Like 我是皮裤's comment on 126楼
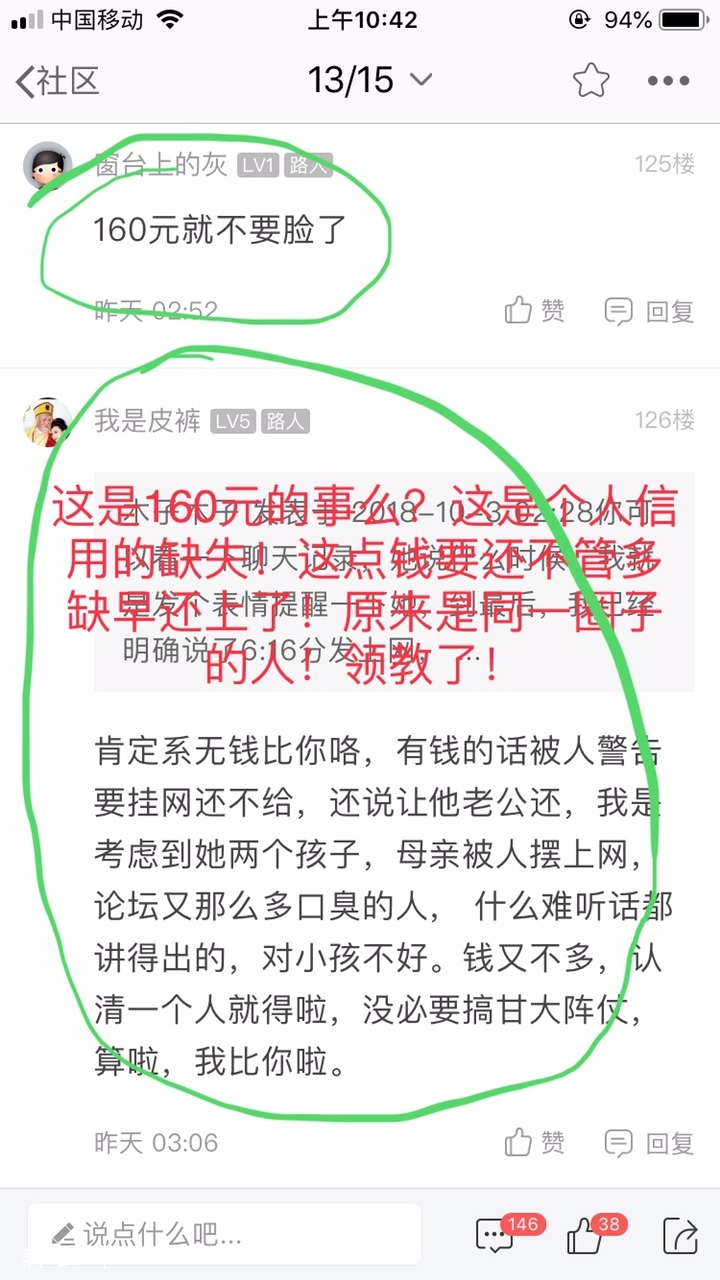Viewport: 720px width, 1280px height. pos(535,1142)
